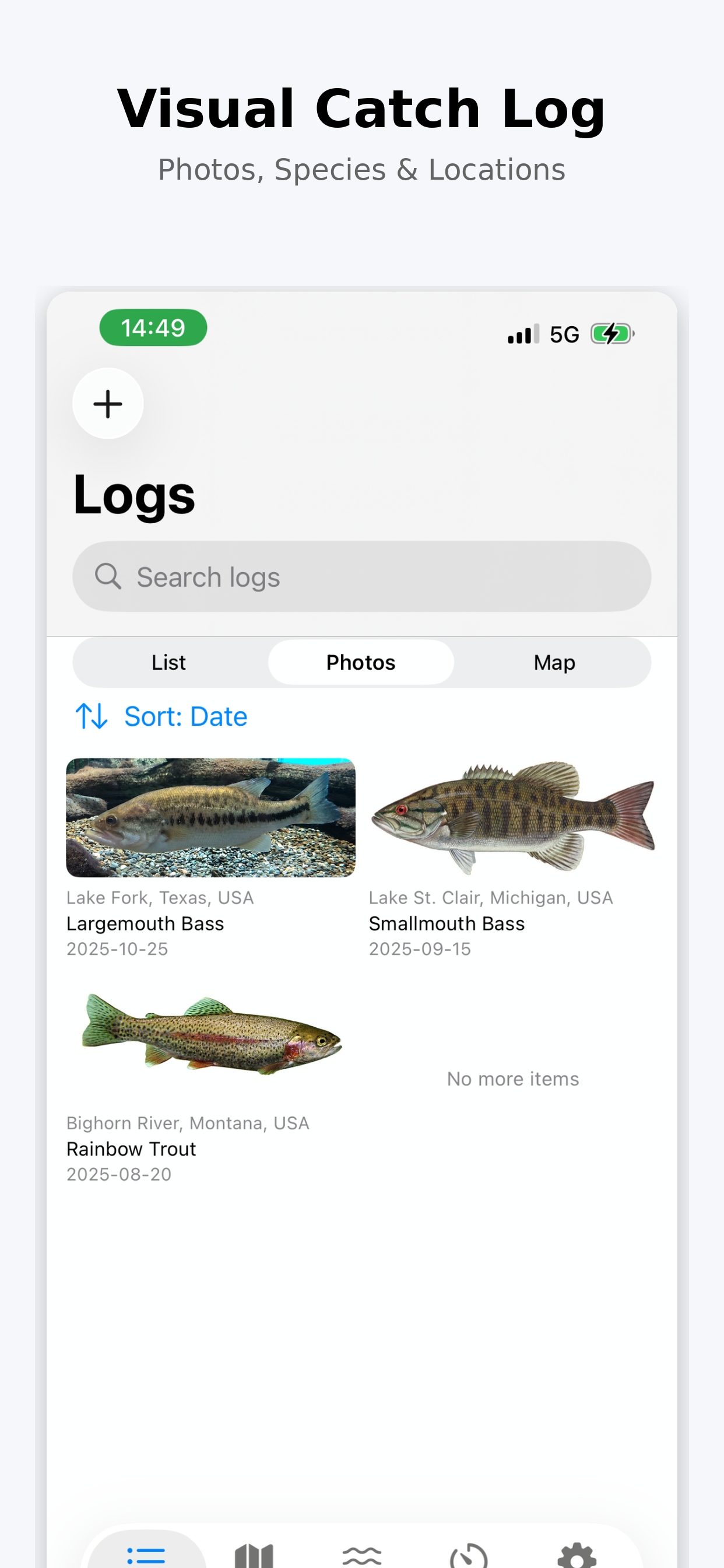The width and height of the screenshot is (724, 1568).
Task: Click the magnifying glass icon in search bar
Action: tap(108, 576)
